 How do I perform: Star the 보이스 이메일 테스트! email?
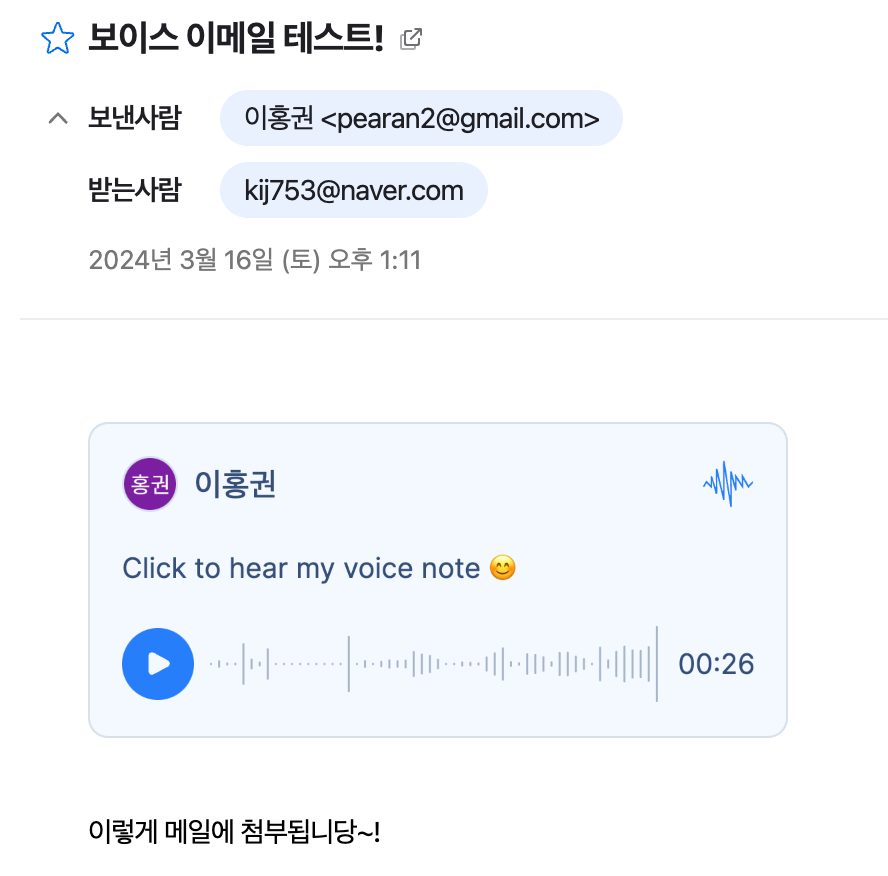pos(57,39)
